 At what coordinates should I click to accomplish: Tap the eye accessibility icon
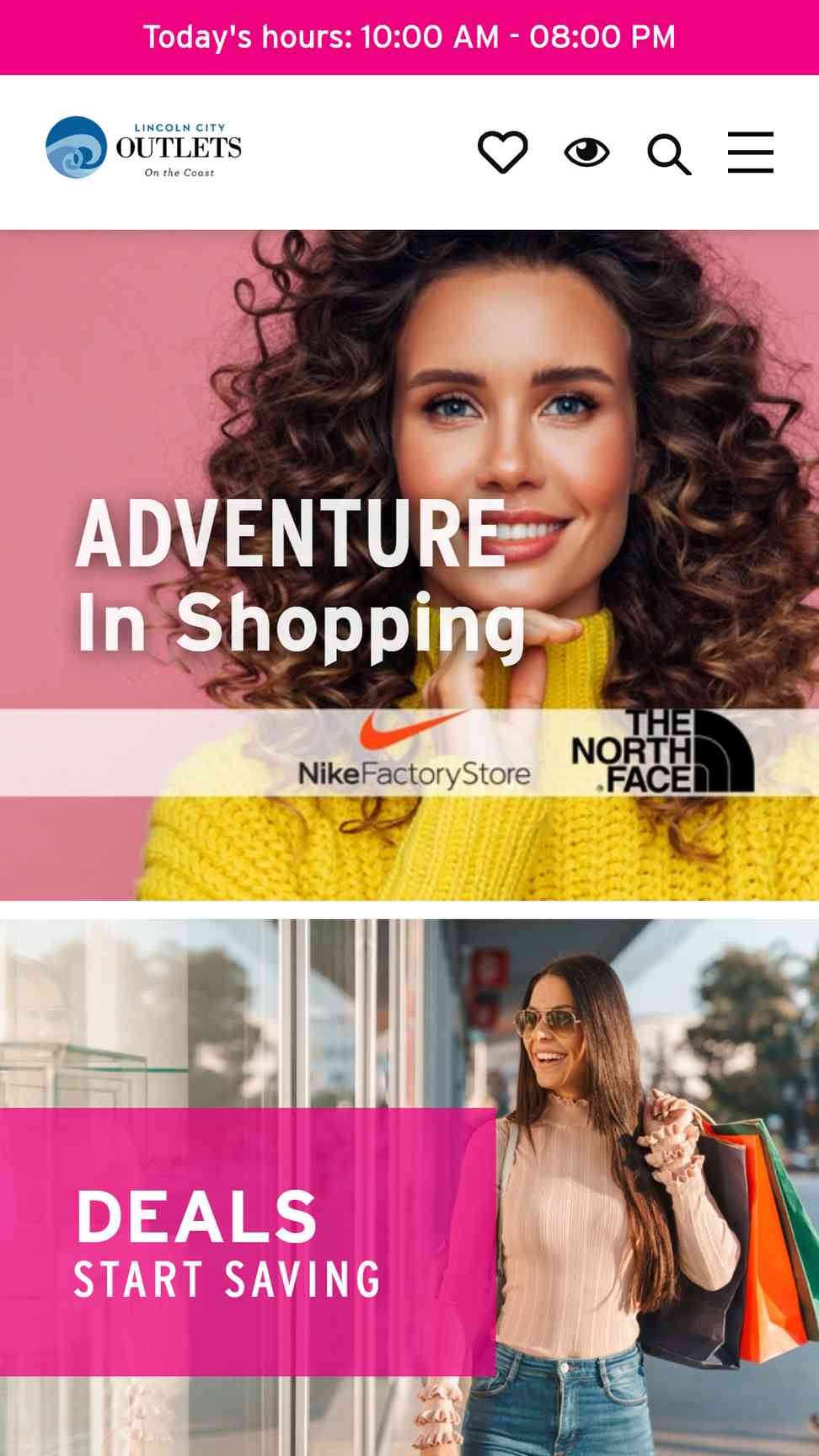click(x=586, y=153)
